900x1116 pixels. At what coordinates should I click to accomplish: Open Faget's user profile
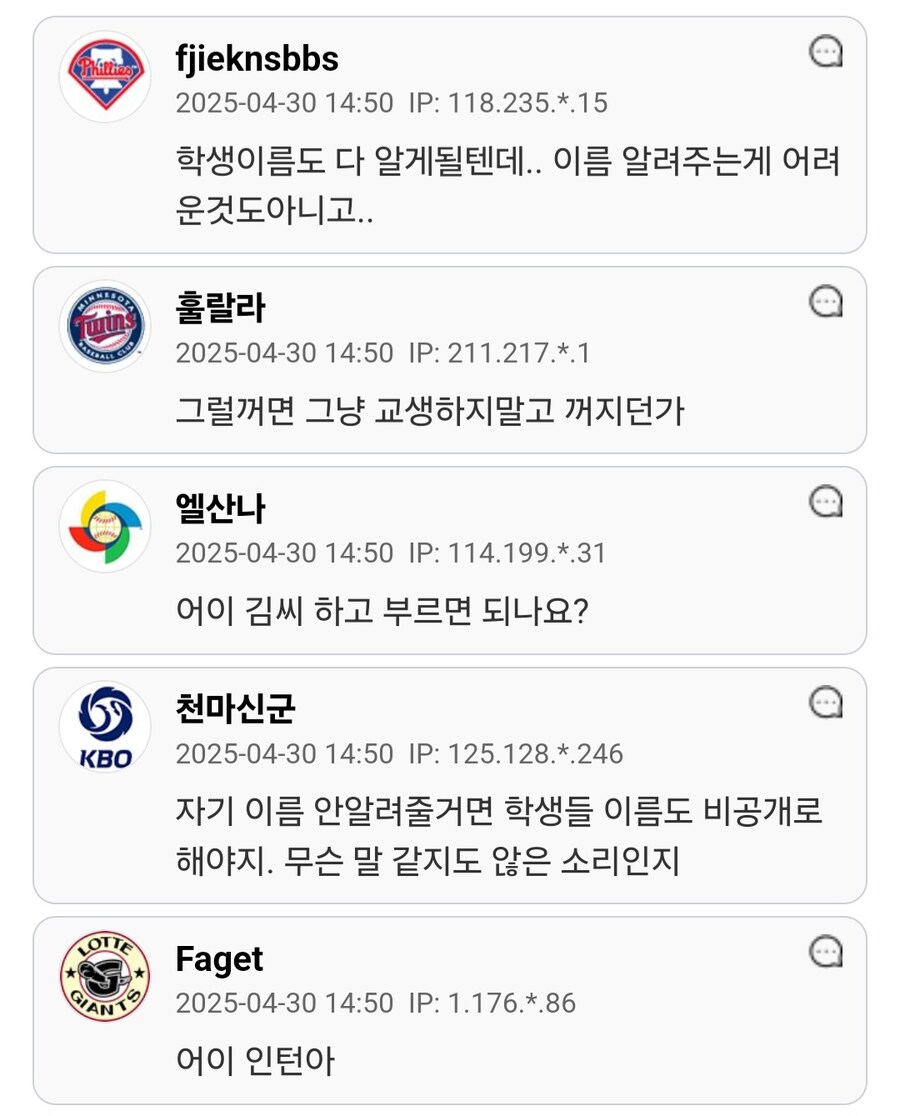pyautogui.click(x=219, y=959)
